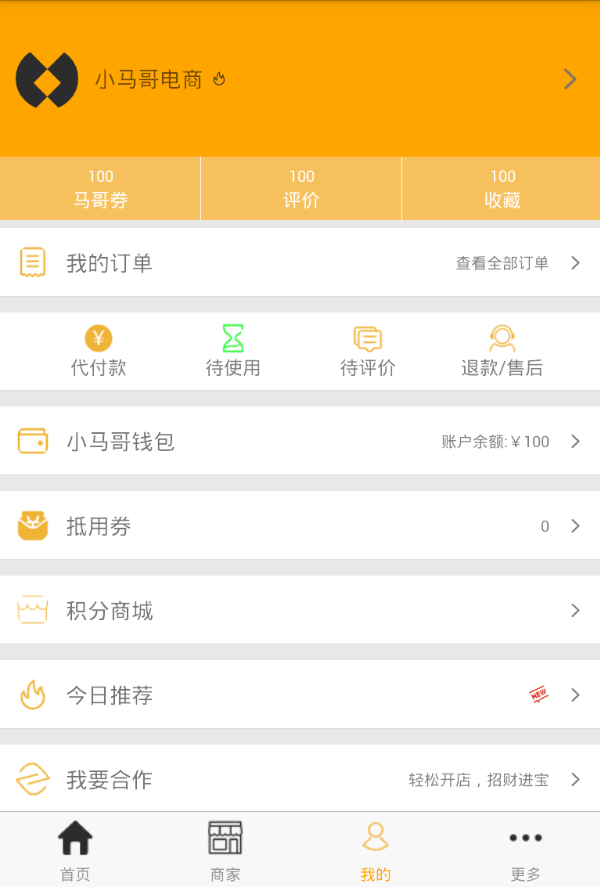Go to the 更多 tab
The height and width of the screenshot is (887, 600).
click(x=525, y=850)
